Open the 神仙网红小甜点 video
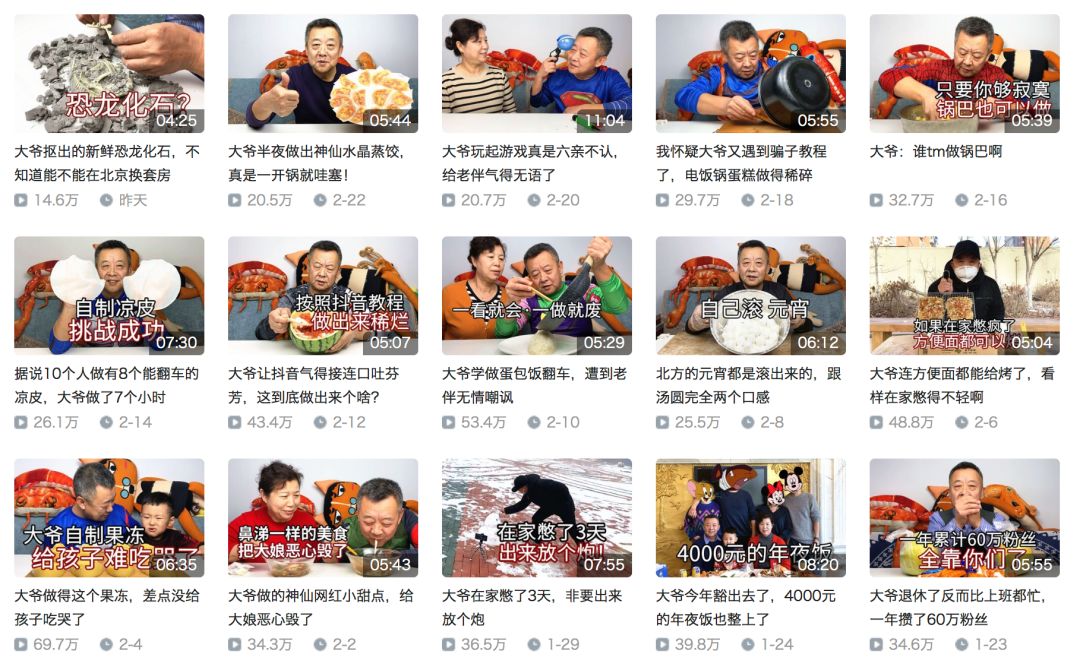 click(323, 517)
